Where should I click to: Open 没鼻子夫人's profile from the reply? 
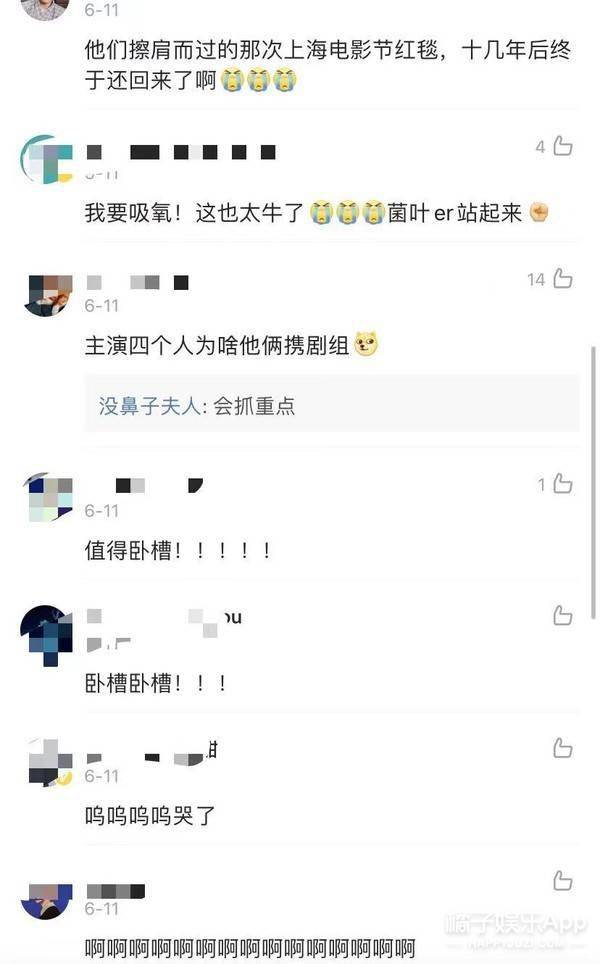pyautogui.click(x=151, y=406)
